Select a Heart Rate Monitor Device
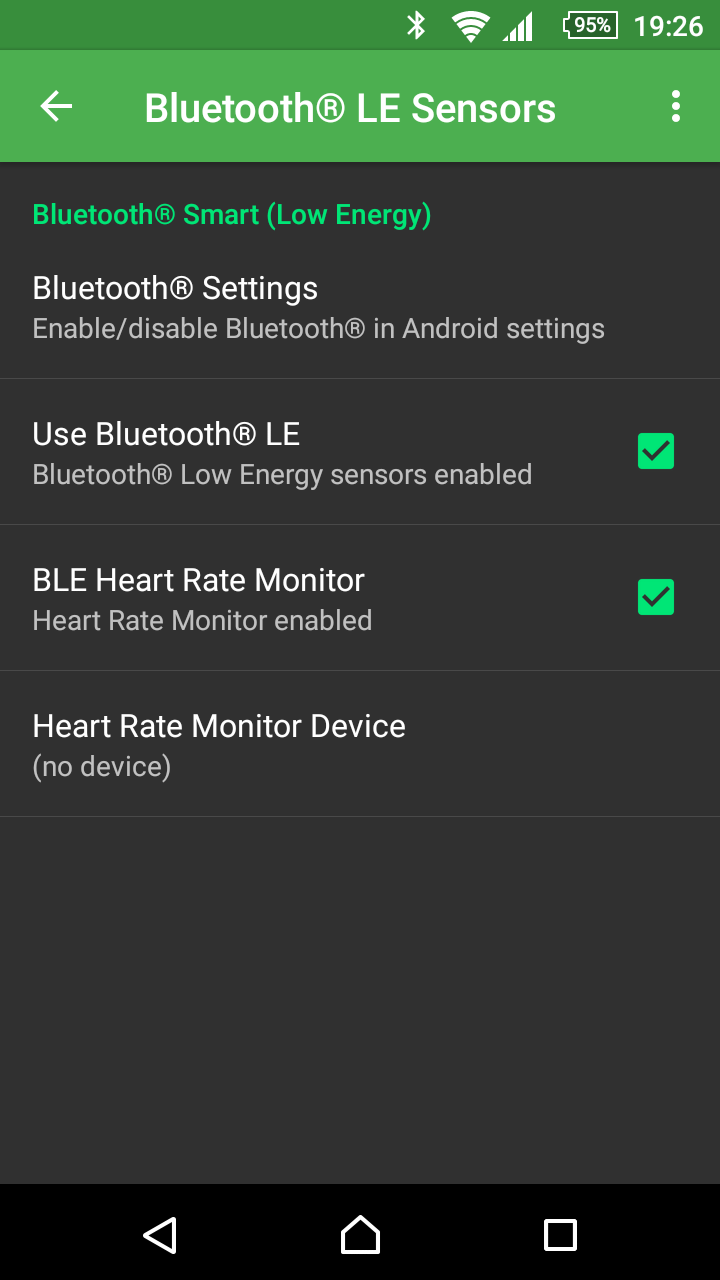The width and height of the screenshot is (720, 1280). pos(360,744)
